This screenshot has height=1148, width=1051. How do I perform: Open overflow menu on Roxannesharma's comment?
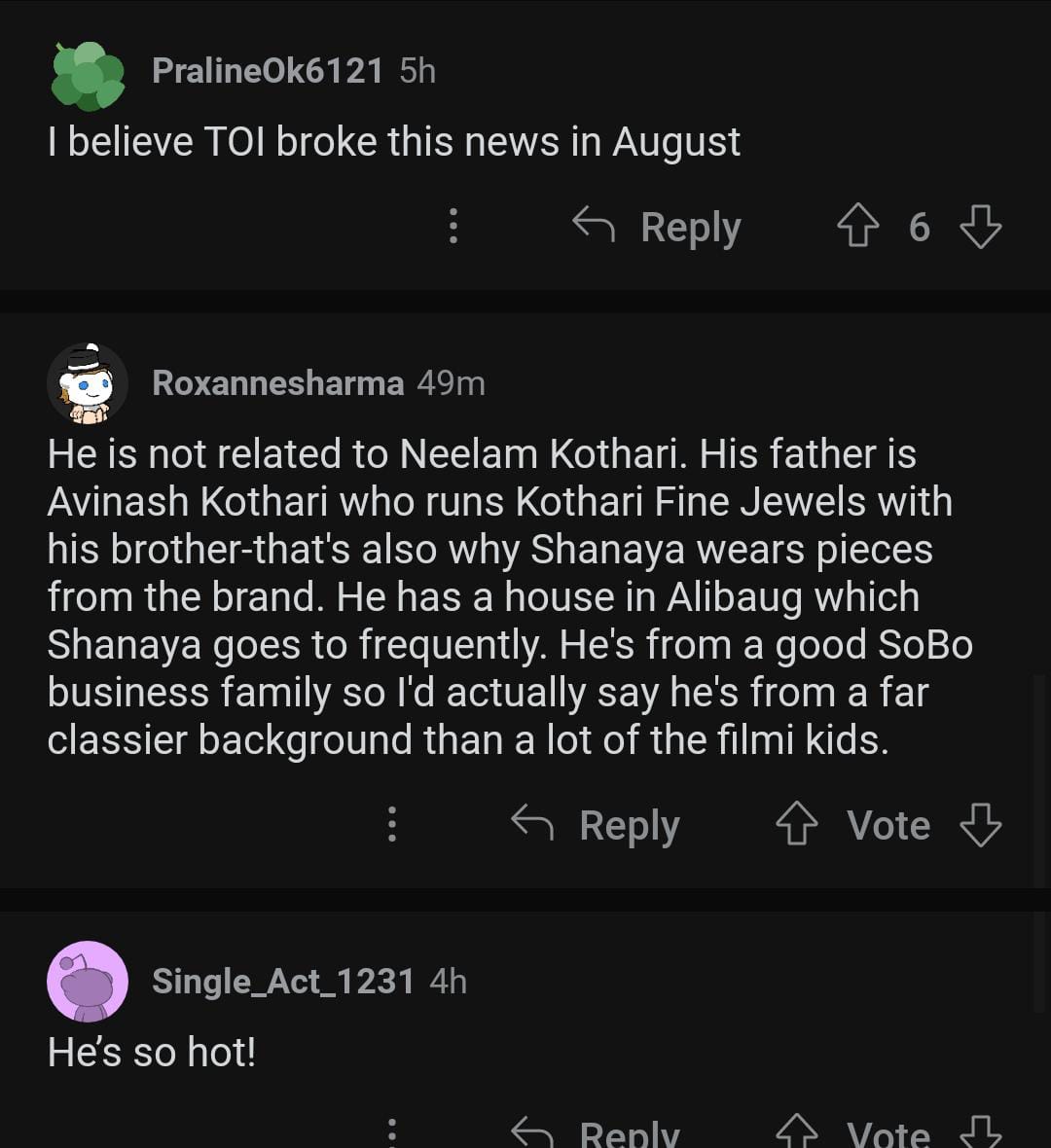[x=391, y=824]
